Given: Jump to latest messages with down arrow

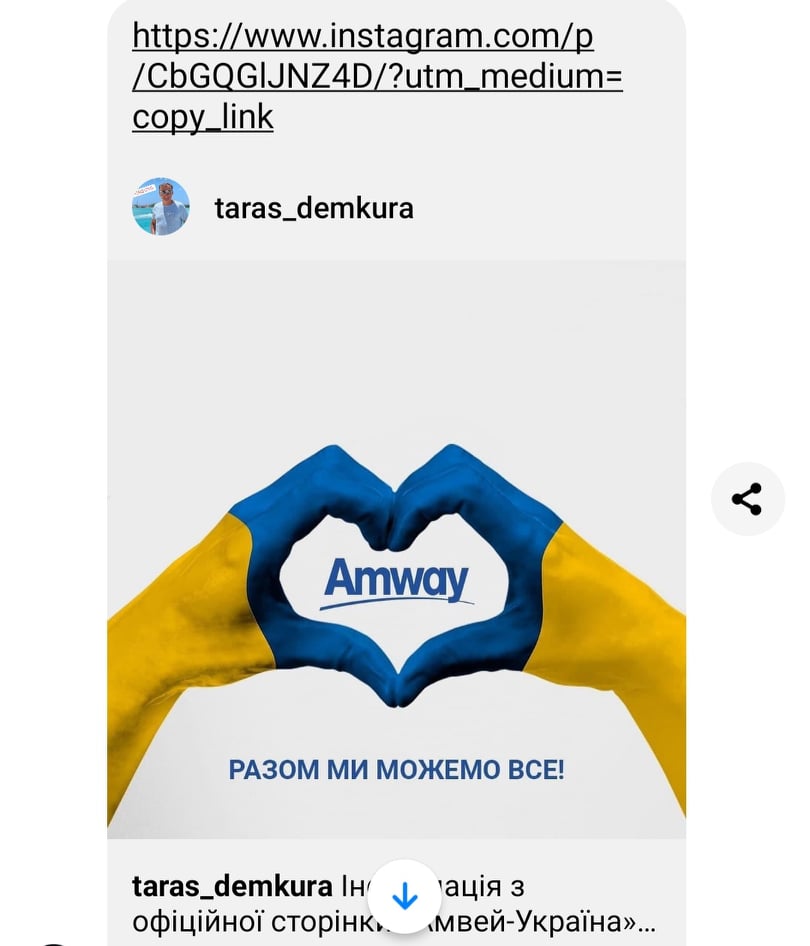Looking at the screenshot, I should point(404,897).
